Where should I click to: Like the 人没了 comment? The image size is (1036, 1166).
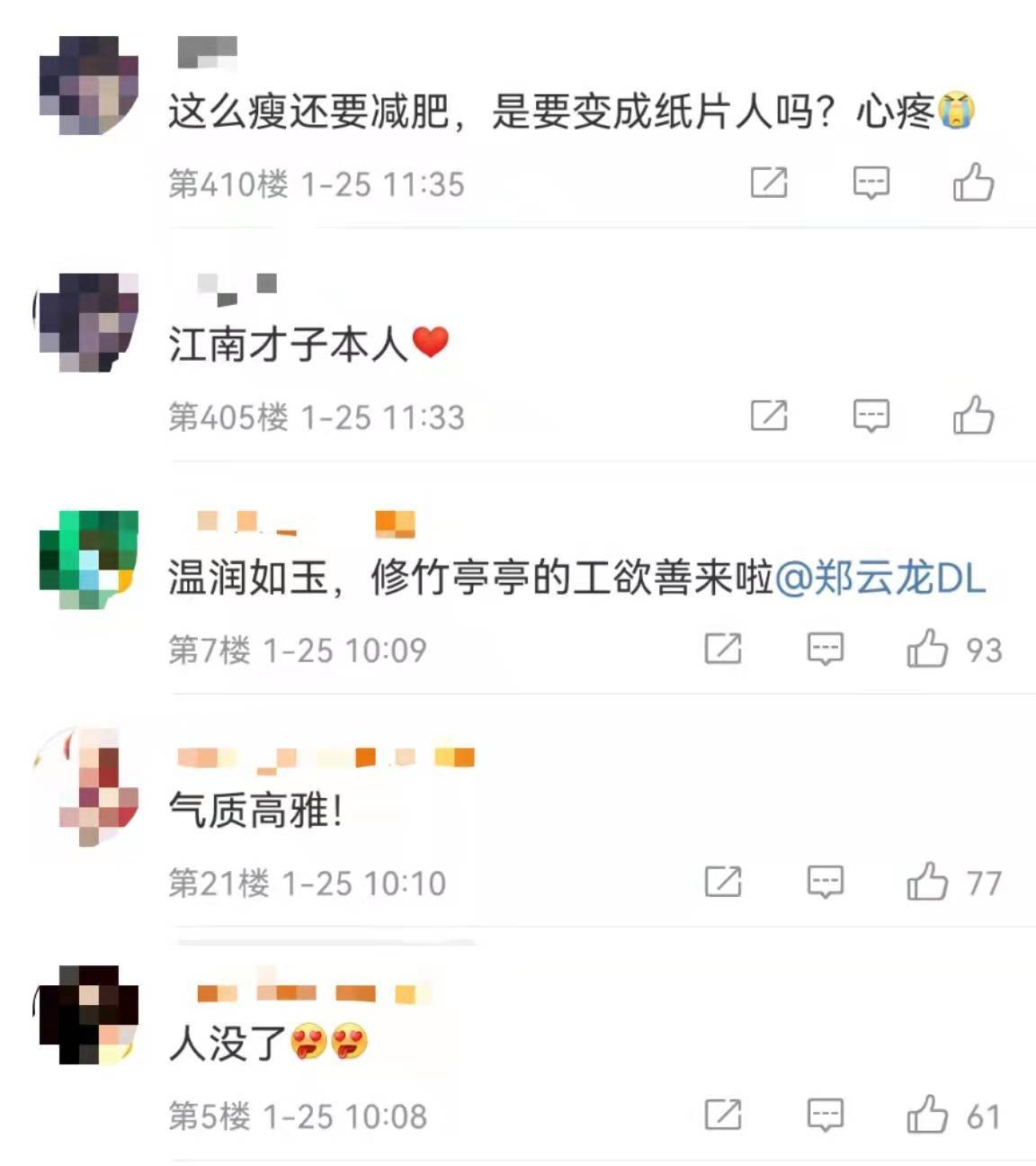[x=927, y=1115]
